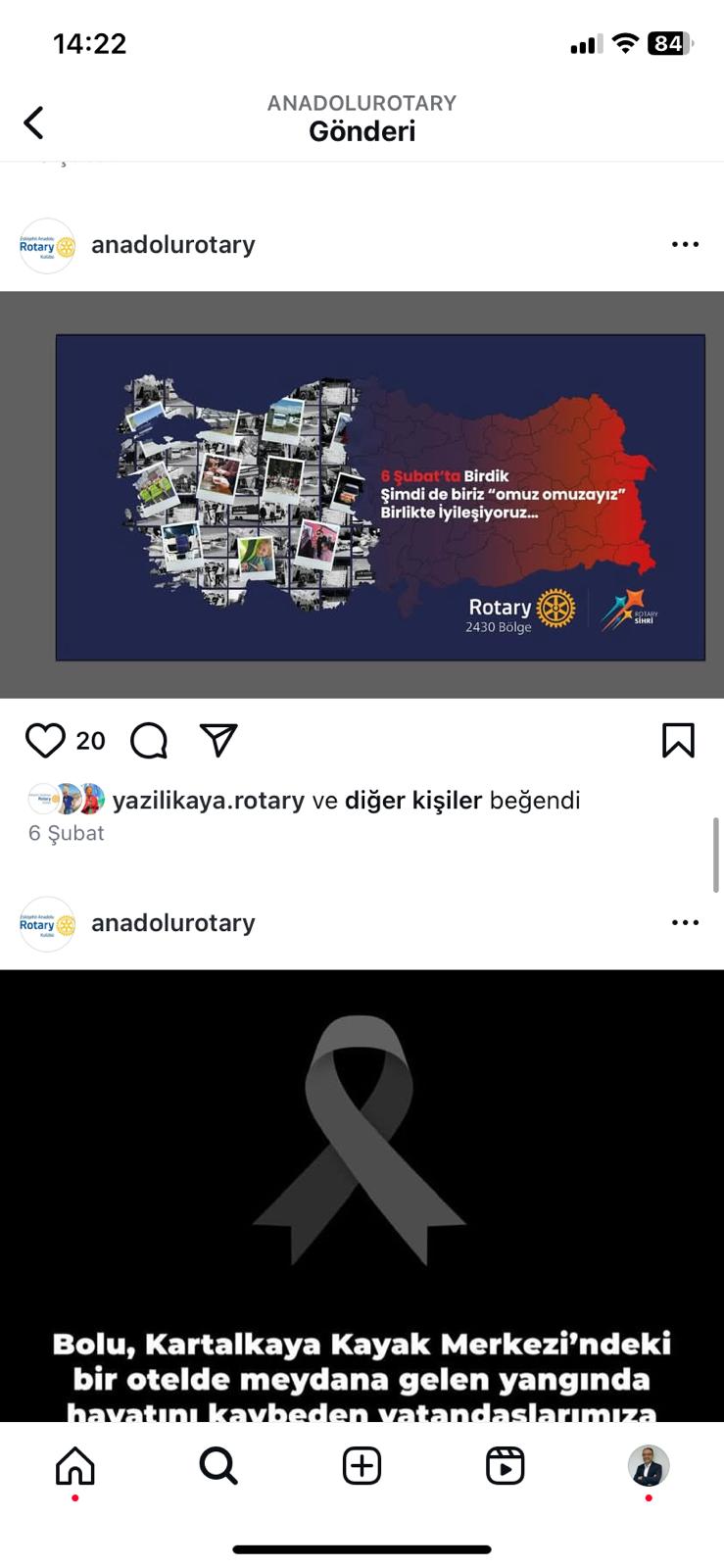
Task: Open your profile tab
Action: coord(649,1466)
